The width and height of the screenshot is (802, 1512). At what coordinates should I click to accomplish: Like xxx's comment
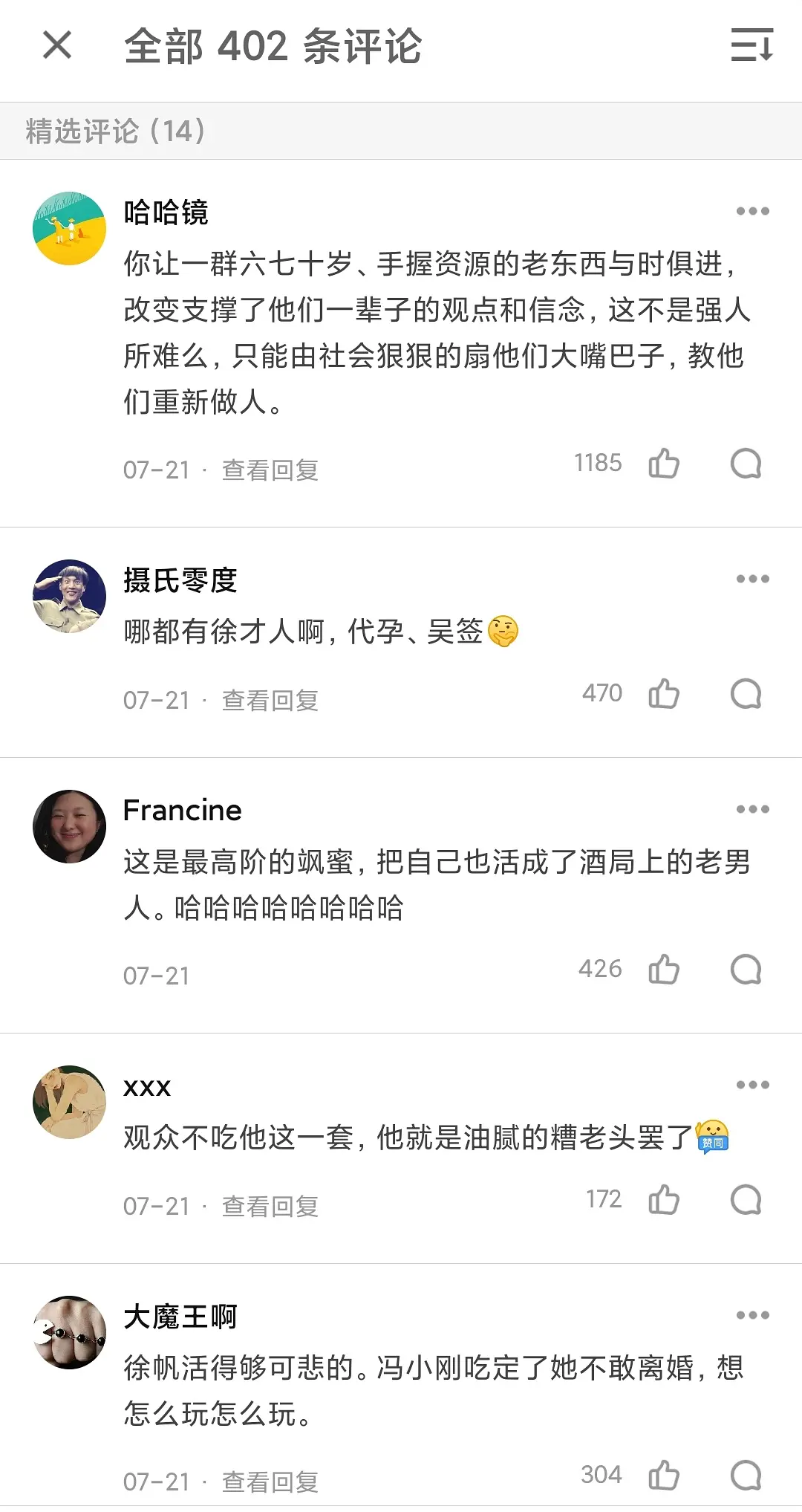click(x=664, y=1200)
